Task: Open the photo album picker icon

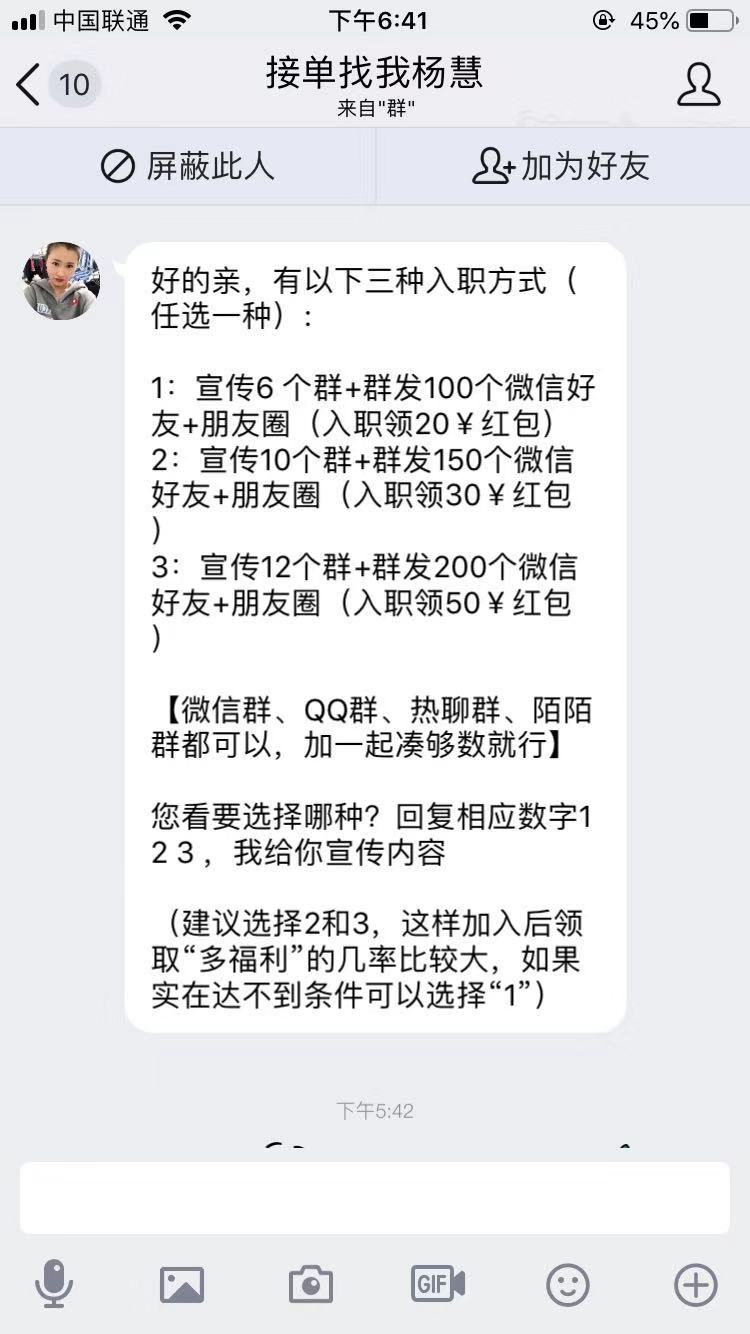Action: point(182,1287)
